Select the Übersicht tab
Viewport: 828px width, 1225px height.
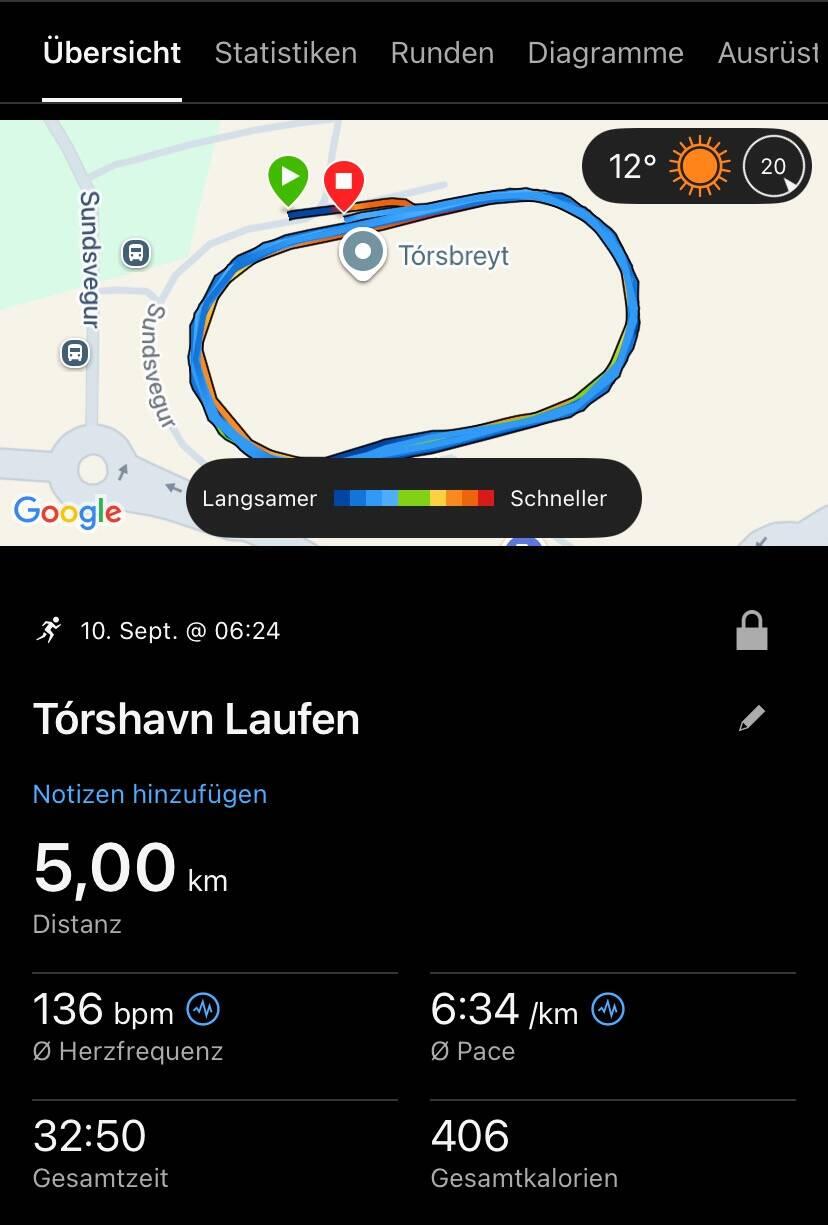click(x=112, y=53)
